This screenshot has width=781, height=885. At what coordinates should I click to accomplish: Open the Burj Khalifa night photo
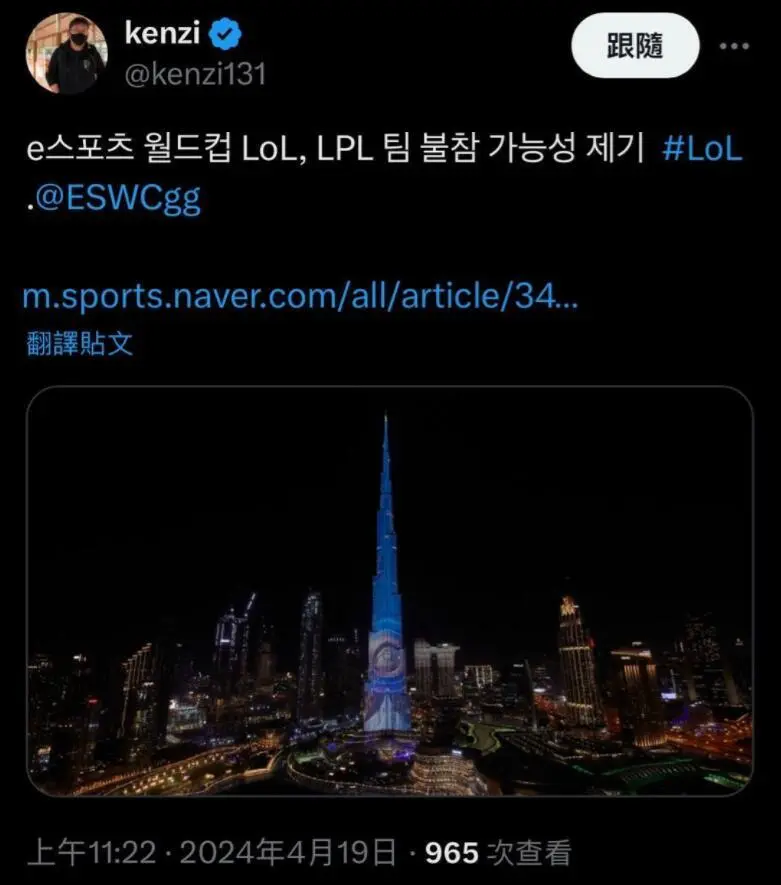pos(389,590)
